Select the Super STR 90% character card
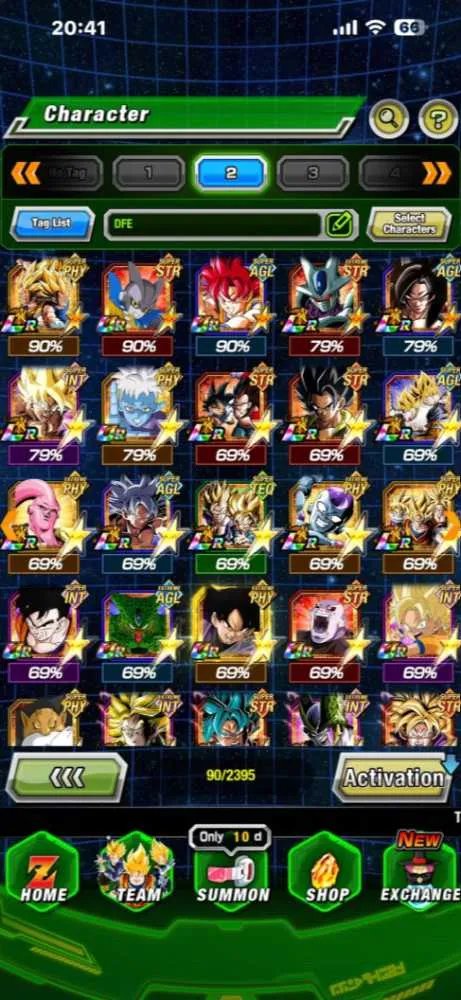461x1000 pixels. 139,306
